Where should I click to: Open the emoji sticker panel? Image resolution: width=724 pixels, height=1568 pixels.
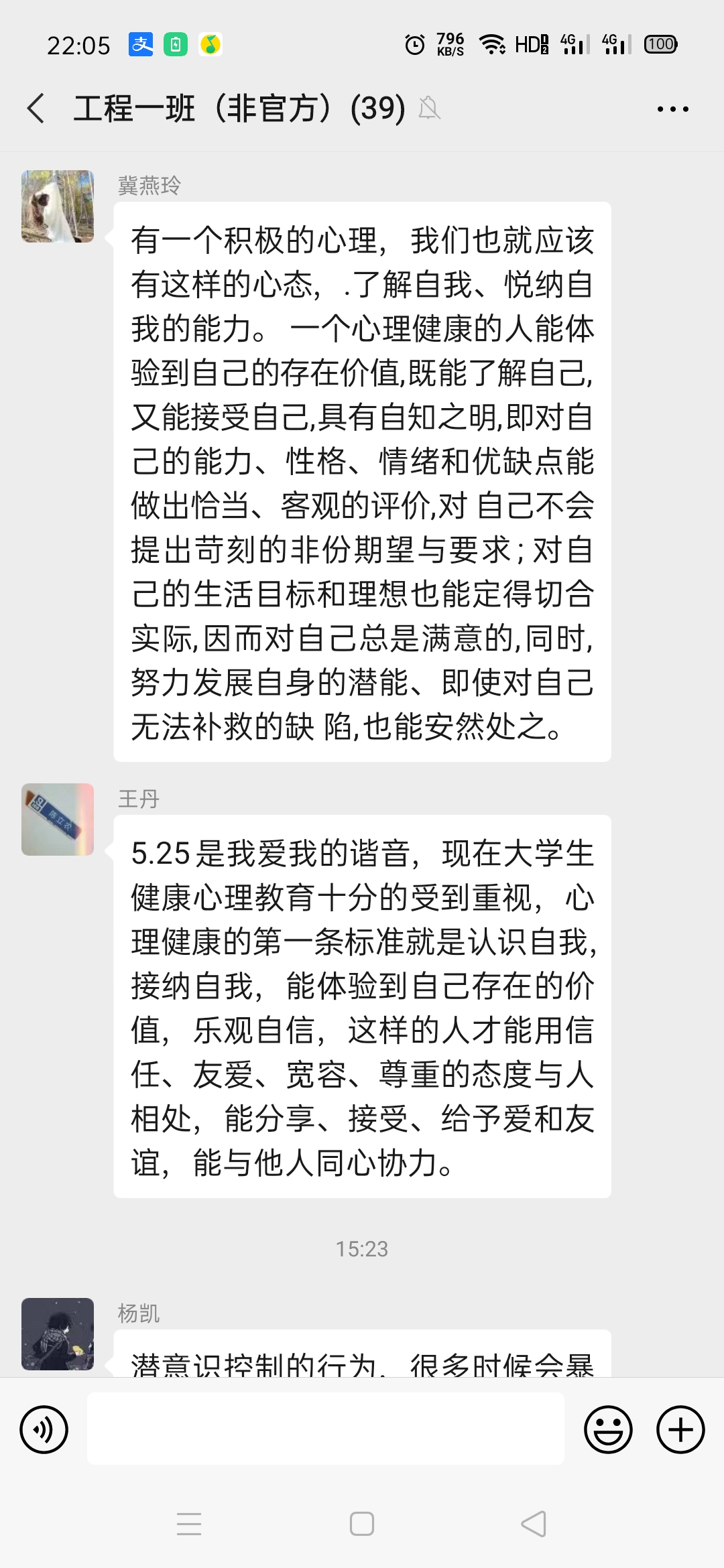tap(608, 1430)
